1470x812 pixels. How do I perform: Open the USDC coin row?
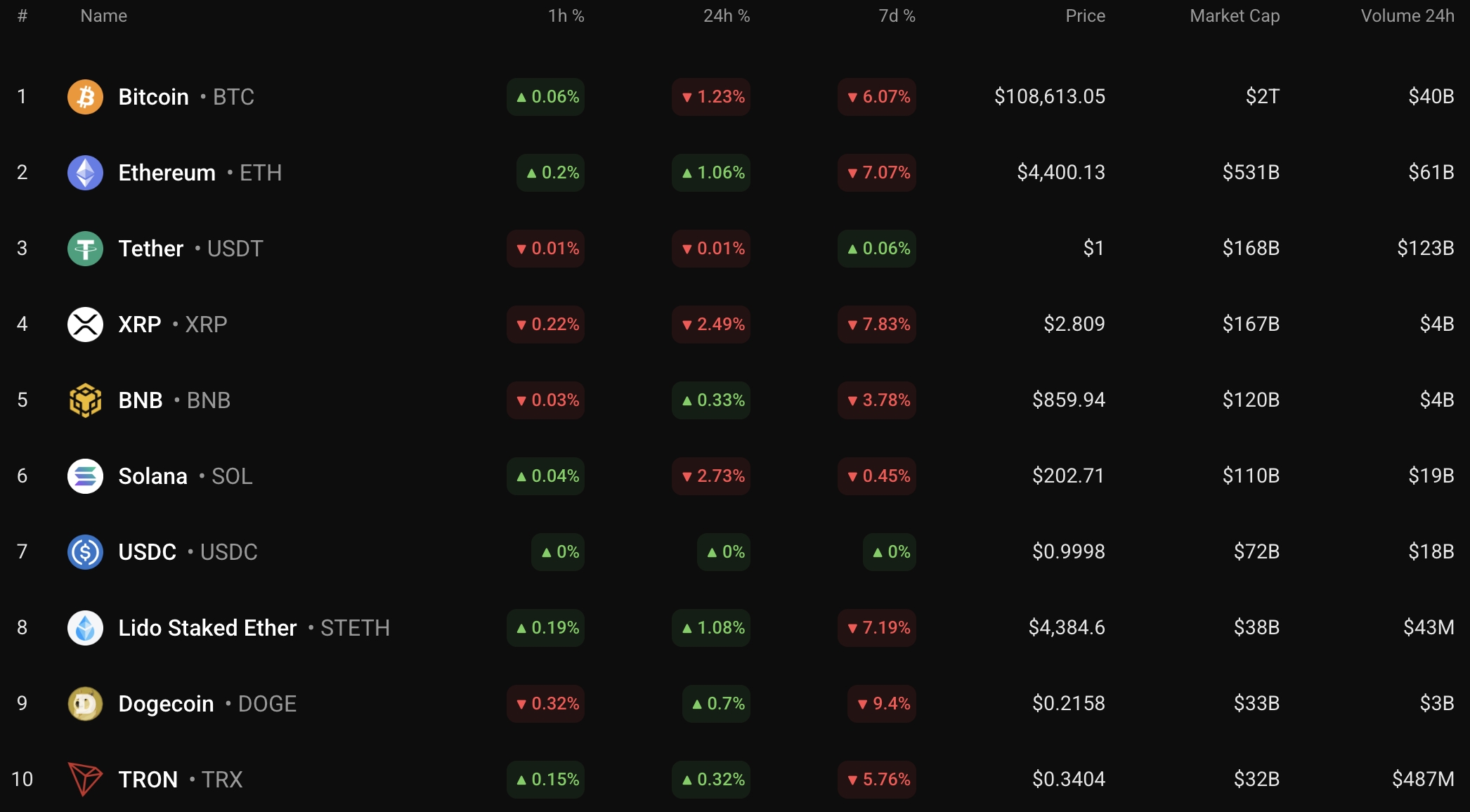pos(147,552)
